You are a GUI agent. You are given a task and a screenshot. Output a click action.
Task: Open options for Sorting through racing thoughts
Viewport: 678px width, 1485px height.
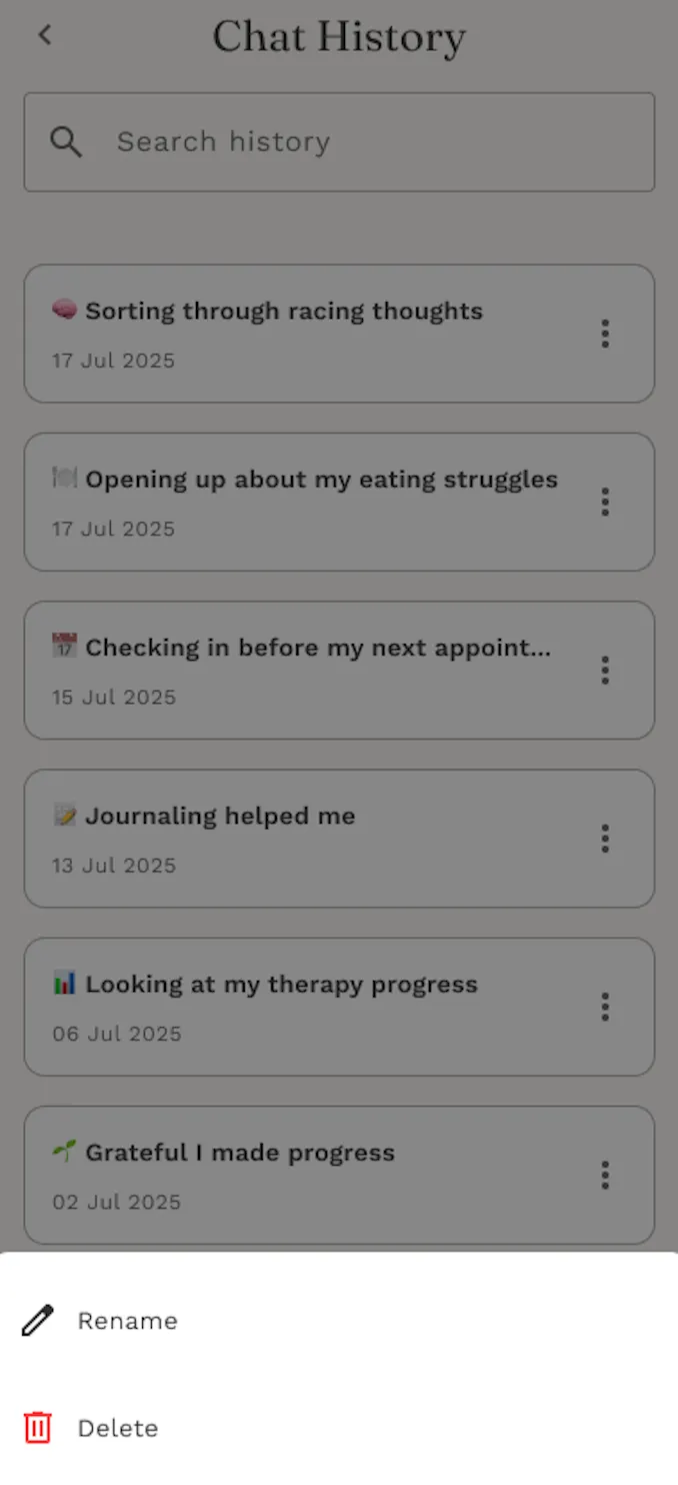coord(605,333)
